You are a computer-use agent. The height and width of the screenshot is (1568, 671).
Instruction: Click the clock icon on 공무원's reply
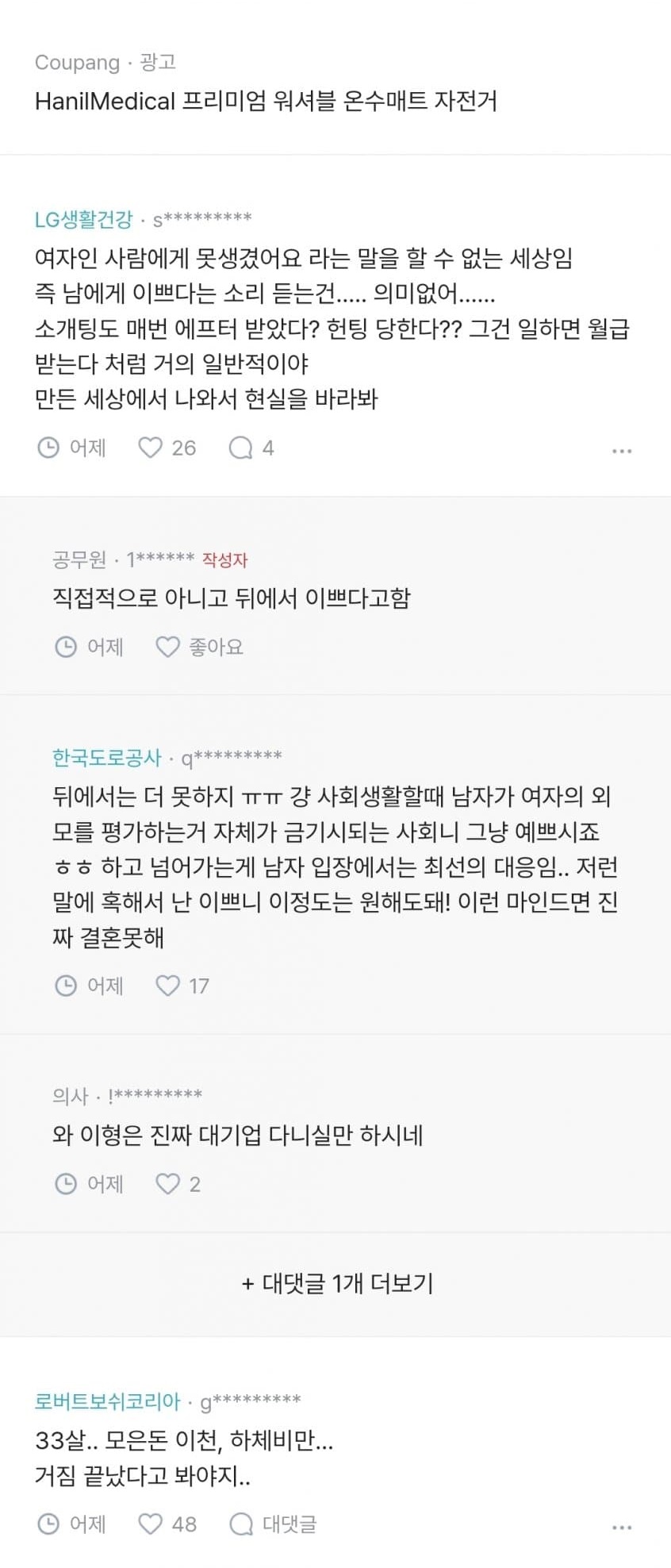click(67, 647)
